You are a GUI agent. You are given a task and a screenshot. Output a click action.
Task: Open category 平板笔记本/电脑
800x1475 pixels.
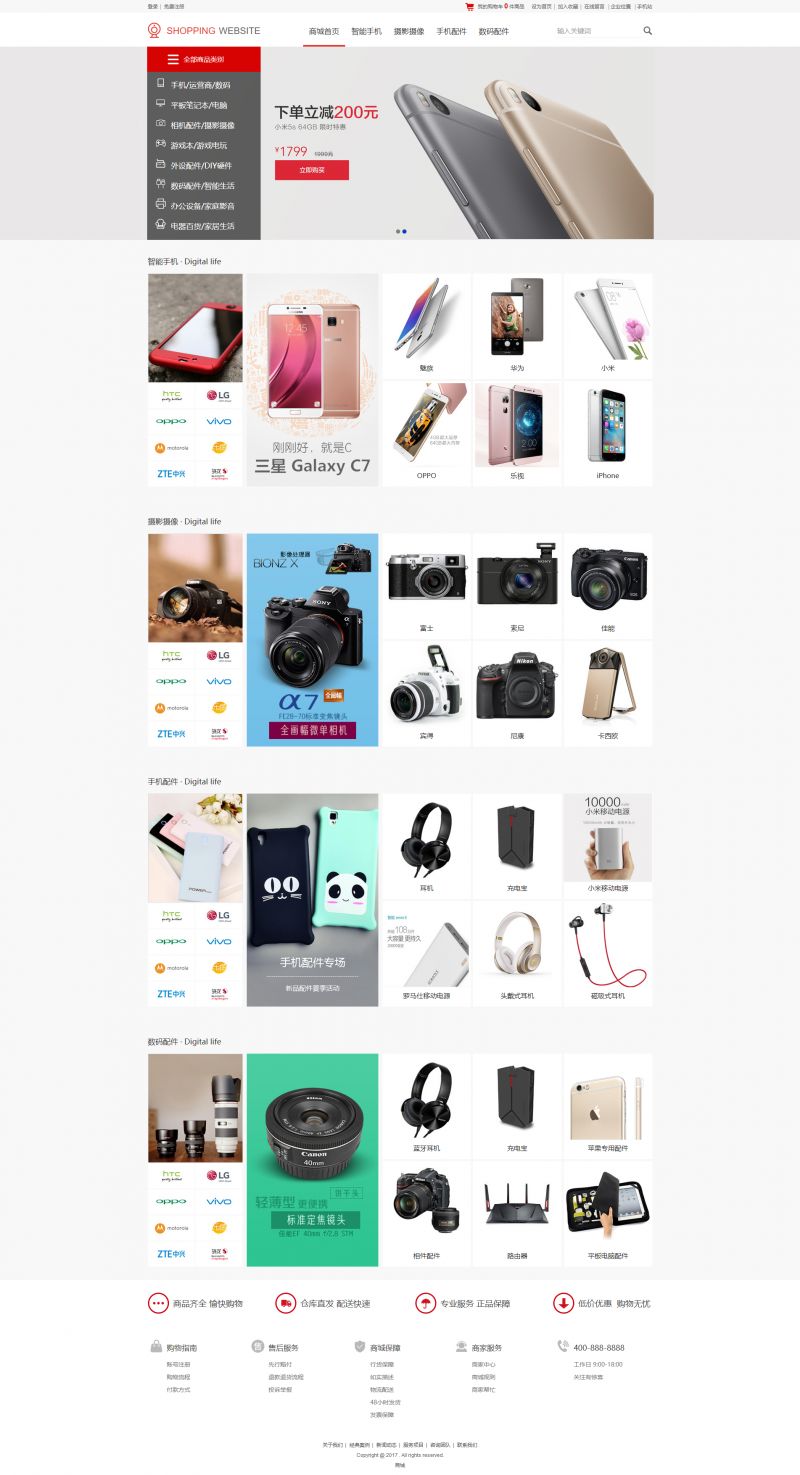pyautogui.click(x=198, y=105)
